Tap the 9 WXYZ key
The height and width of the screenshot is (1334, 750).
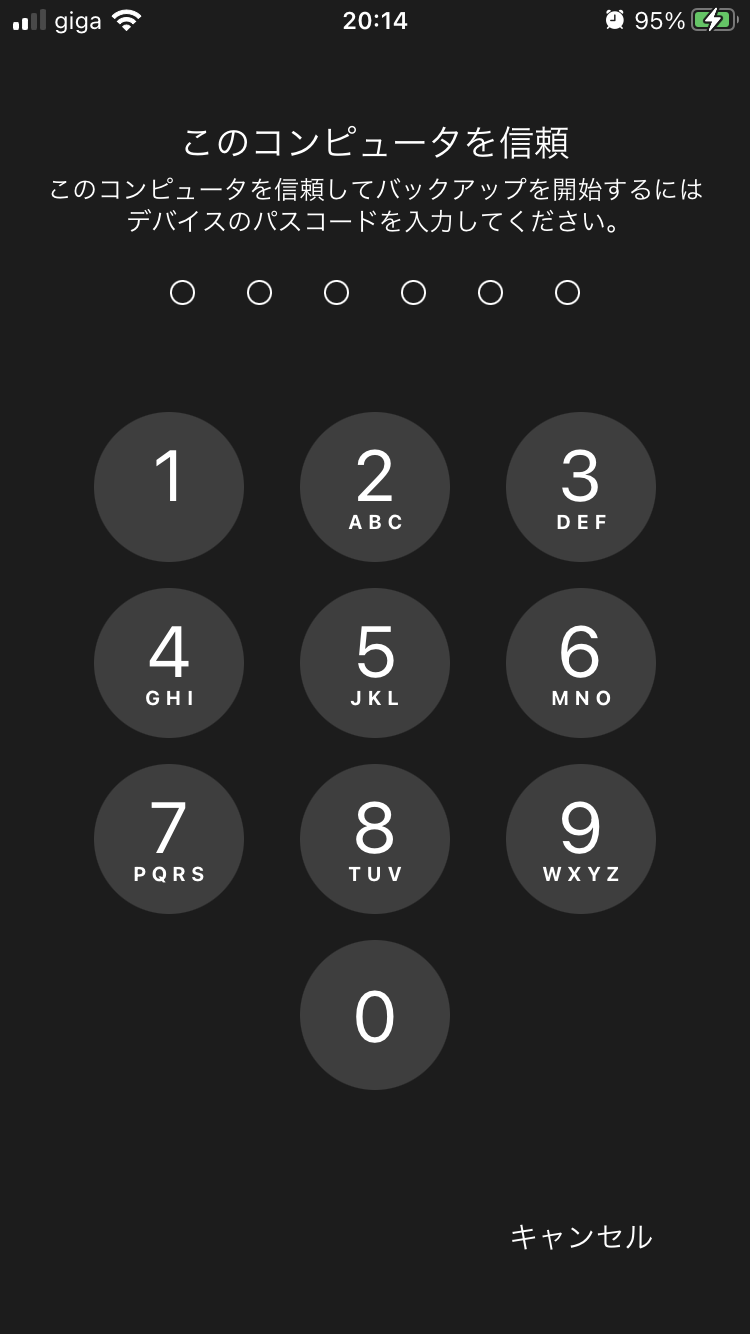581,839
